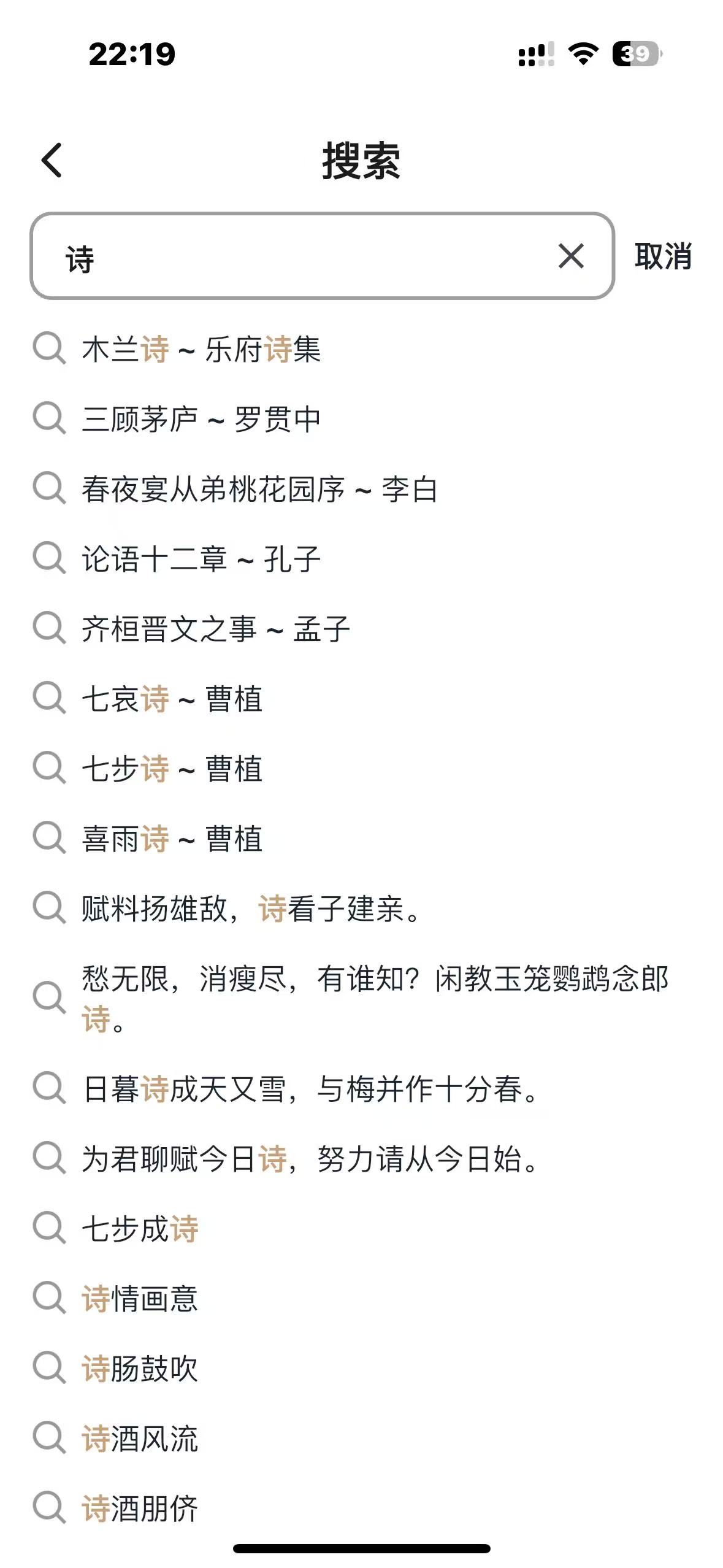
Task: Open the 诗酒朋侪 suggestion
Action: tap(140, 1505)
